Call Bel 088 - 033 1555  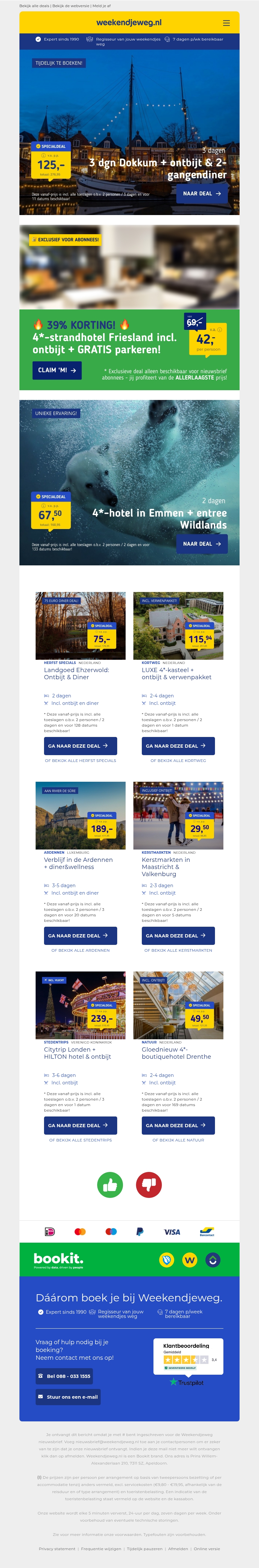pos(64,1376)
